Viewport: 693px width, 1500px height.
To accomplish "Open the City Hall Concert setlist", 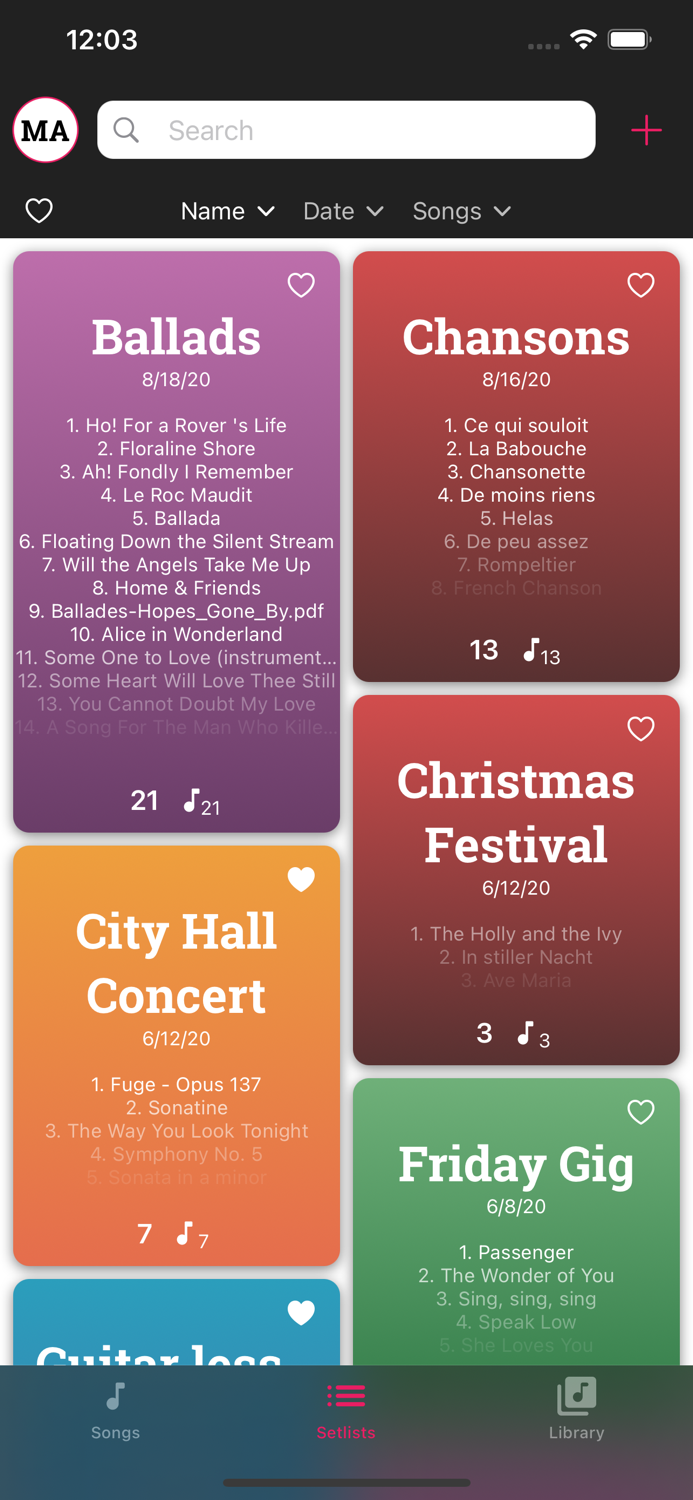I will coord(176,963).
